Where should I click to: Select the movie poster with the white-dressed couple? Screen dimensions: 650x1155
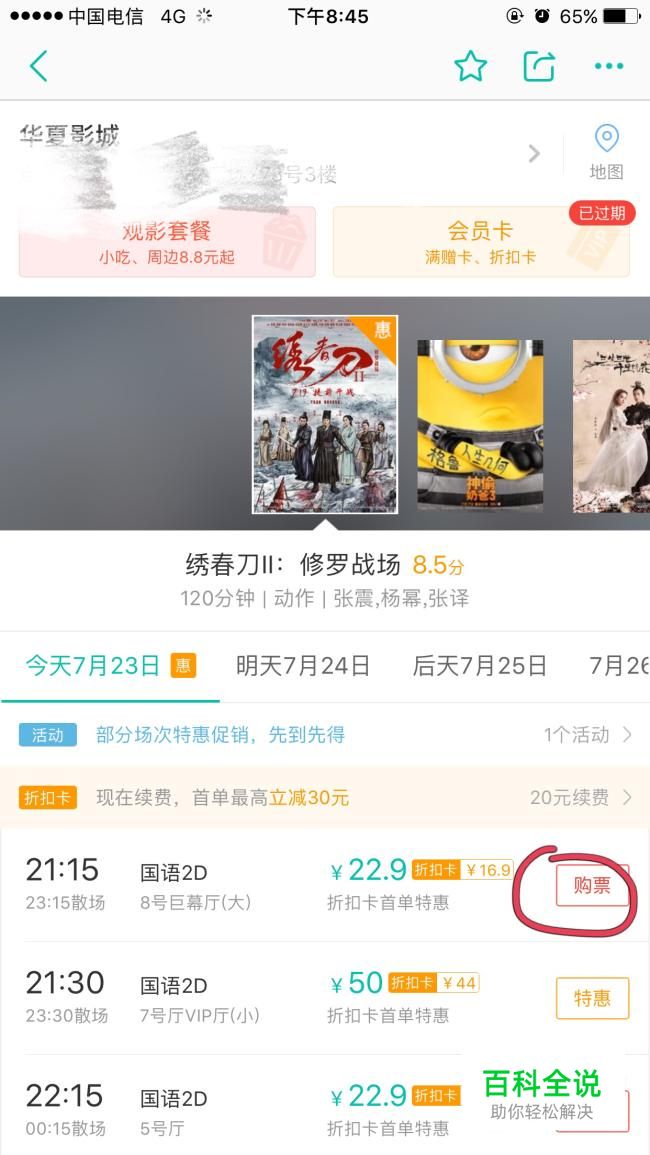[x=610, y=426]
